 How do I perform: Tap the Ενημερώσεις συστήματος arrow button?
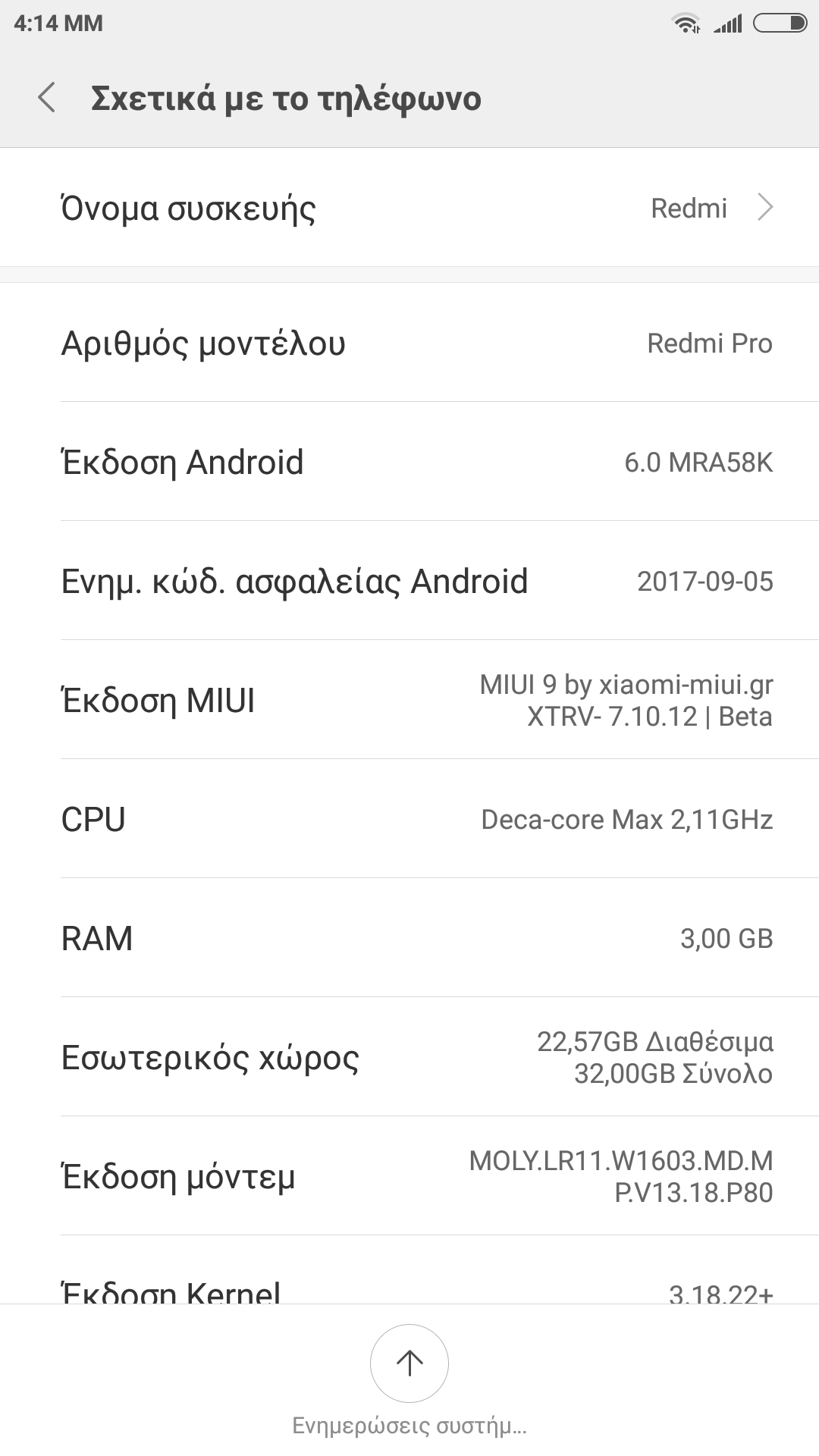tap(409, 1363)
